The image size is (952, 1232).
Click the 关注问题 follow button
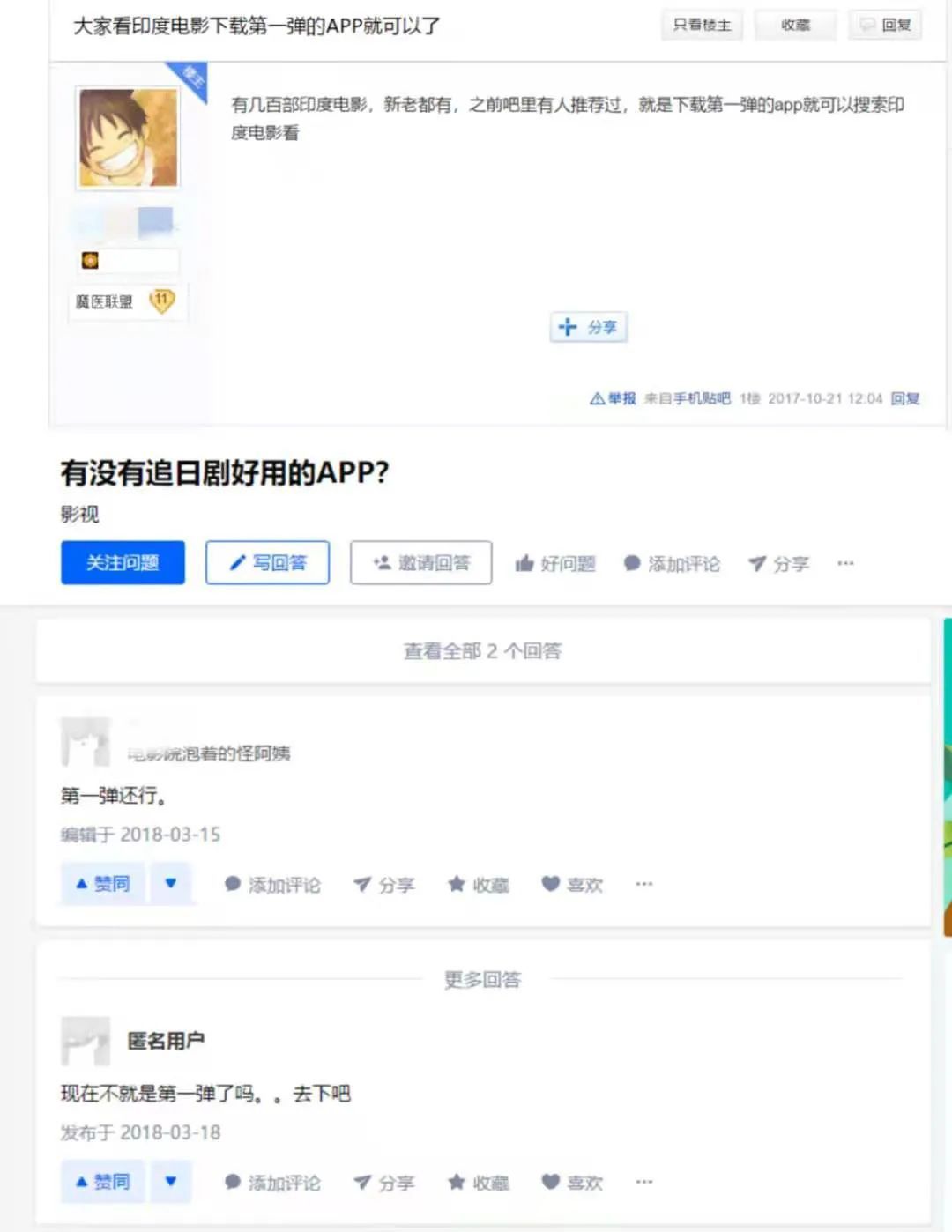click(123, 562)
